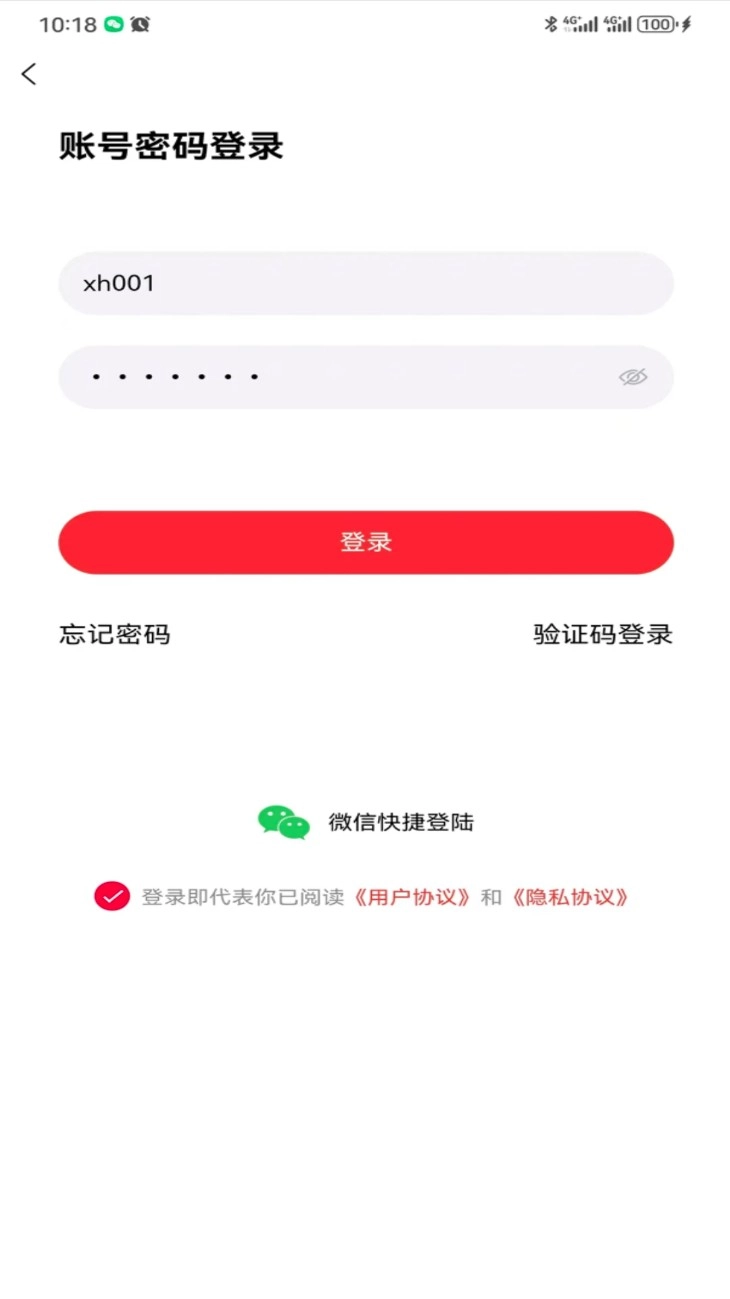The width and height of the screenshot is (730, 1299).
Task: Open 忘记密码 to reset password
Action: point(113,634)
